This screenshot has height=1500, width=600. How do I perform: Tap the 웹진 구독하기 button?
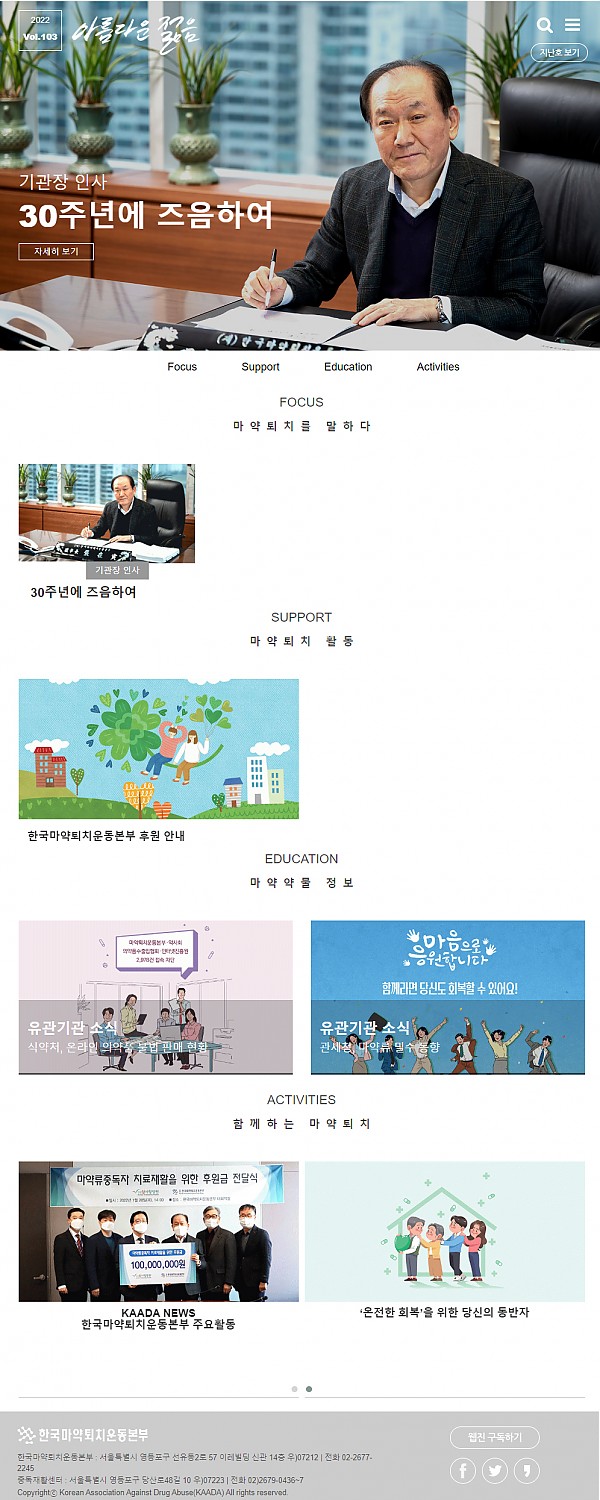(494, 1437)
